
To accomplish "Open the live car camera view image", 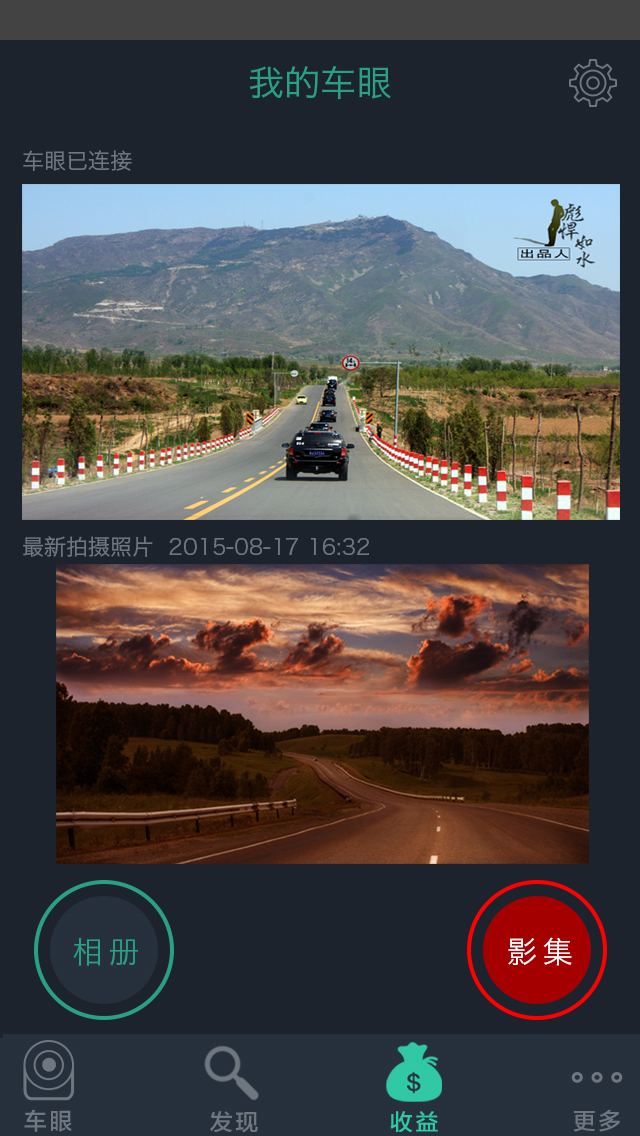I will [x=320, y=351].
